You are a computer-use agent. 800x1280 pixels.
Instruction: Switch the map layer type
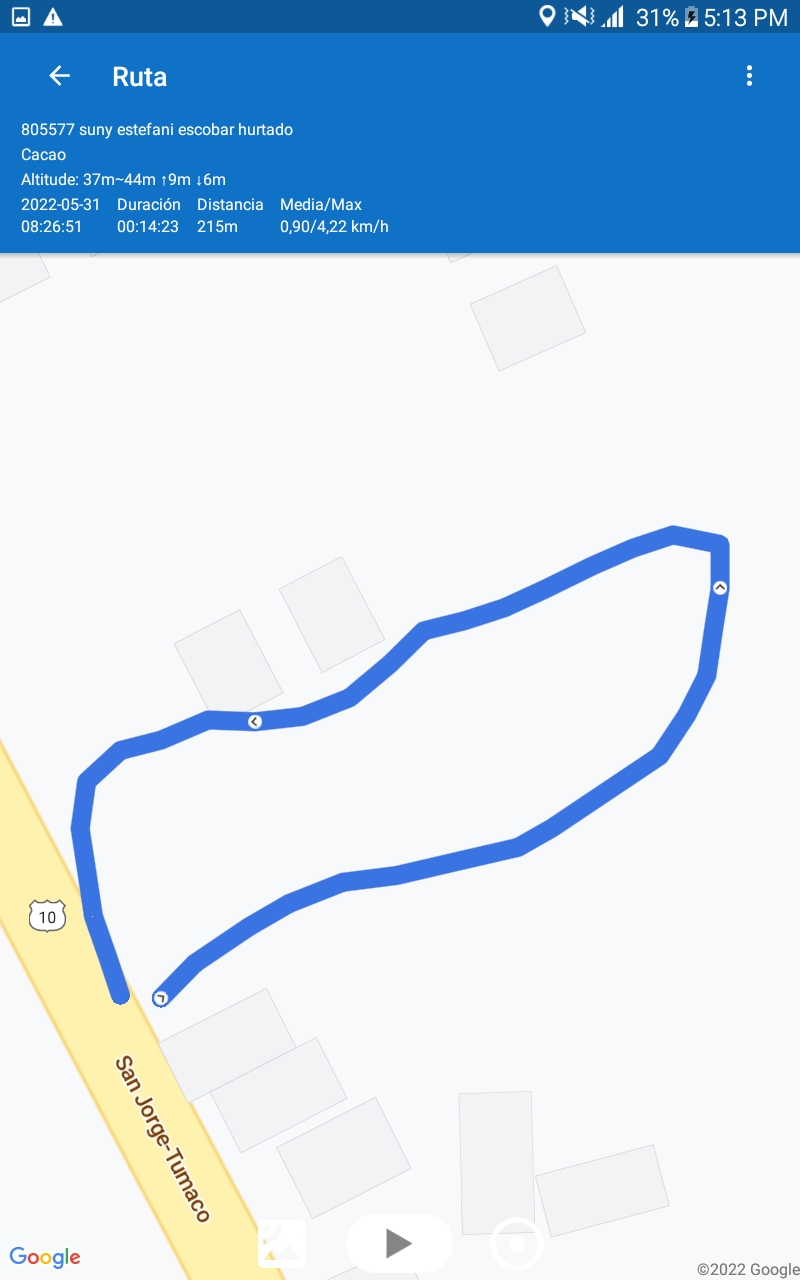pos(282,1243)
